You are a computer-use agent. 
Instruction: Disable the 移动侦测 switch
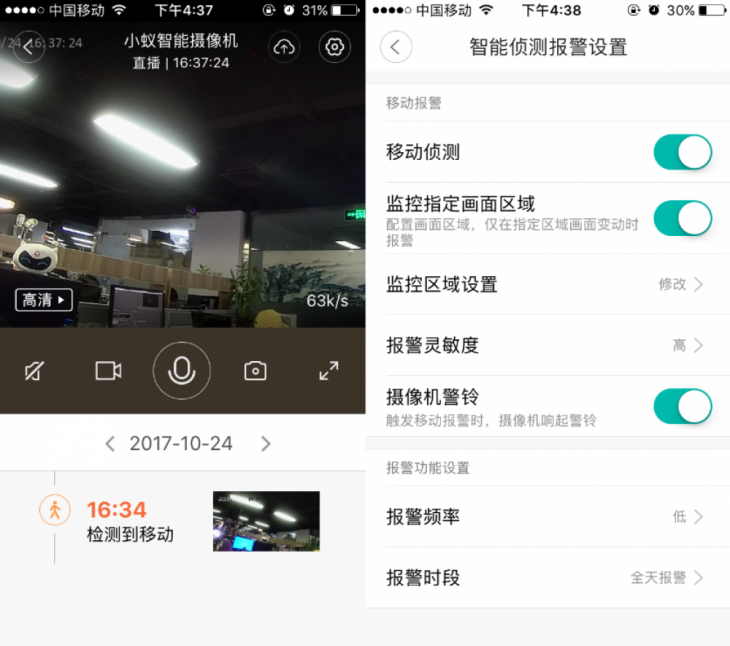tap(682, 152)
